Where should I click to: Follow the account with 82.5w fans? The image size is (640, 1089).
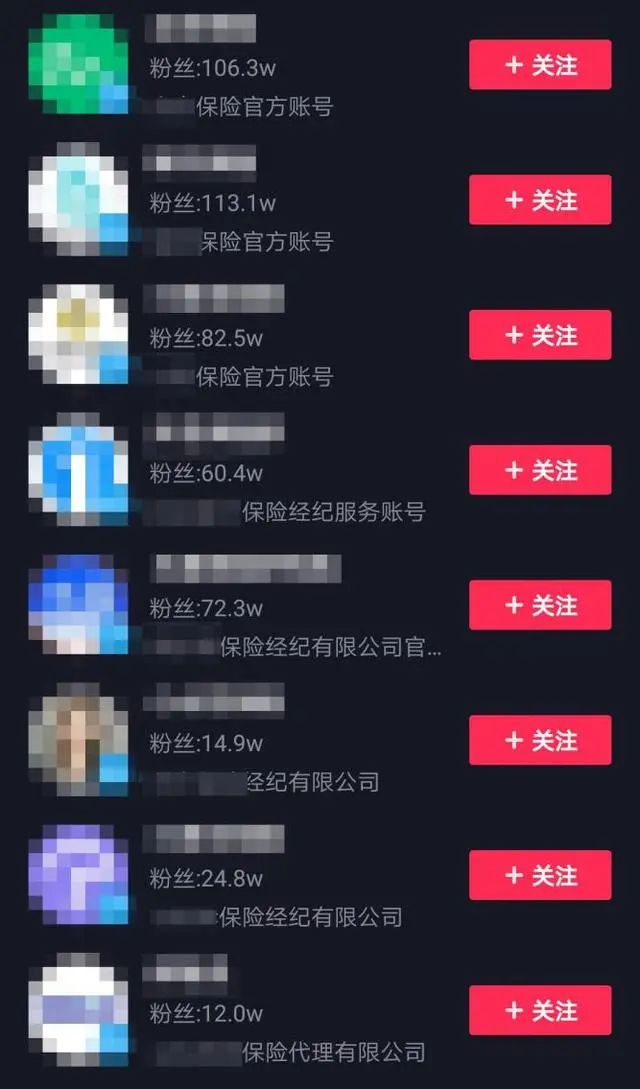click(540, 335)
